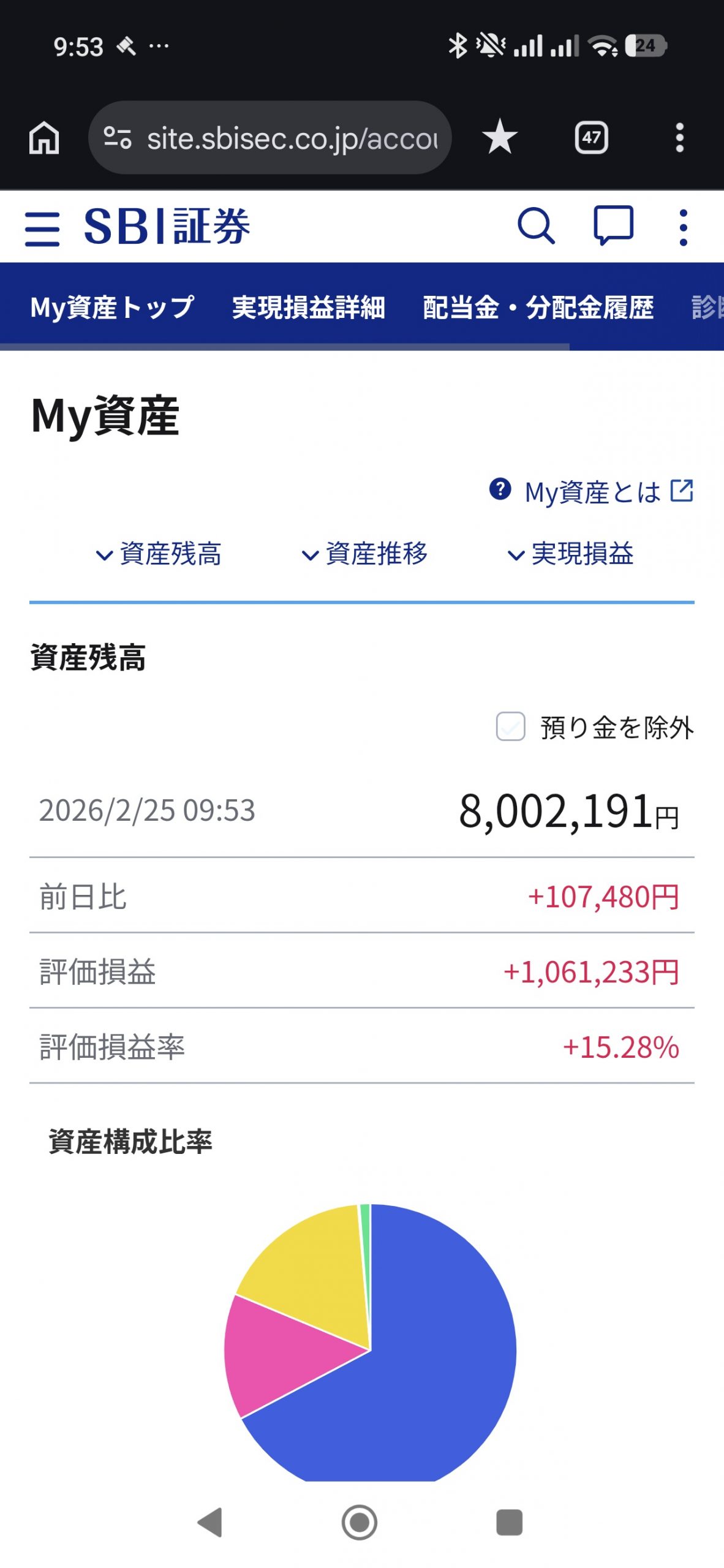Open the My資産とは help link
Image resolution: width=724 pixels, height=1568 pixels.
click(592, 492)
